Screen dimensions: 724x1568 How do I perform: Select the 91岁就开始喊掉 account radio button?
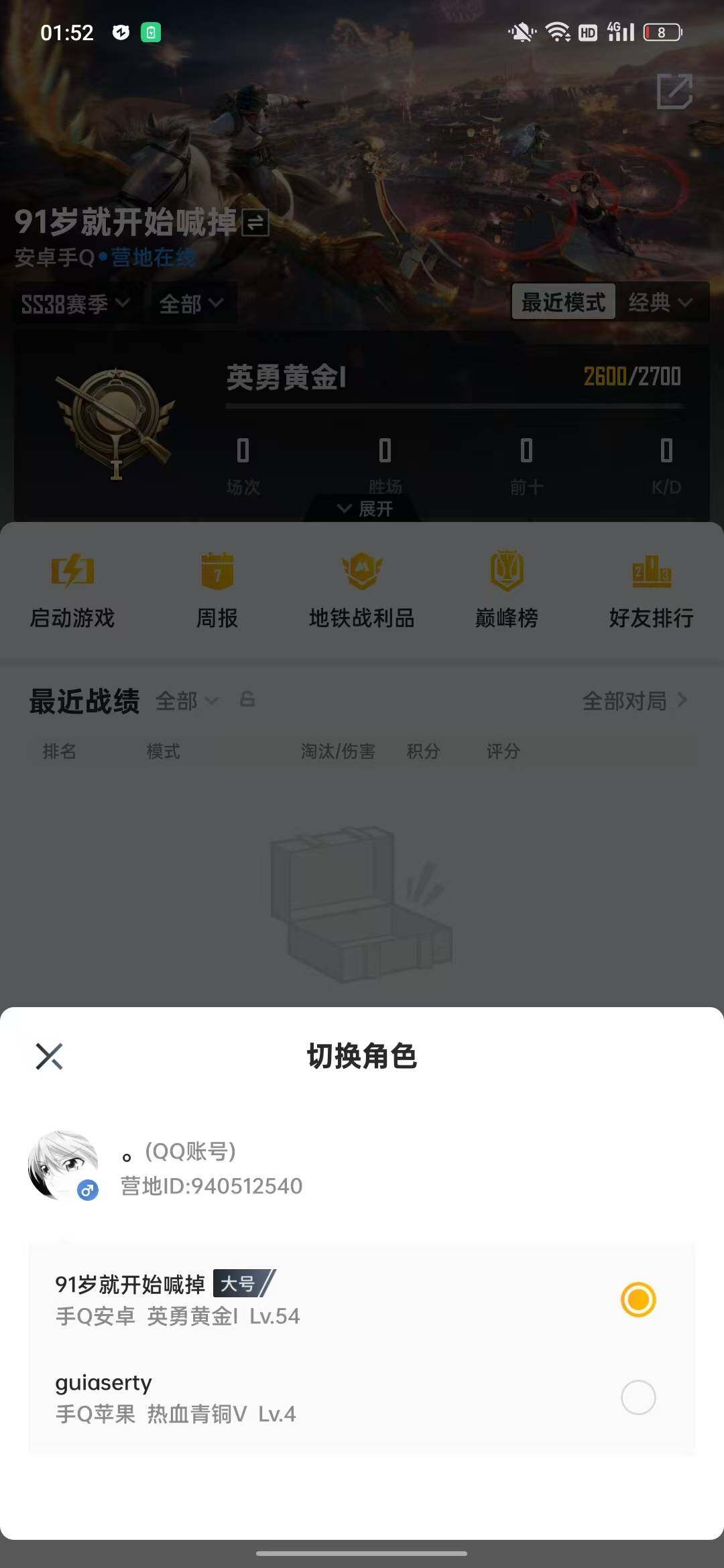(x=638, y=1299)
